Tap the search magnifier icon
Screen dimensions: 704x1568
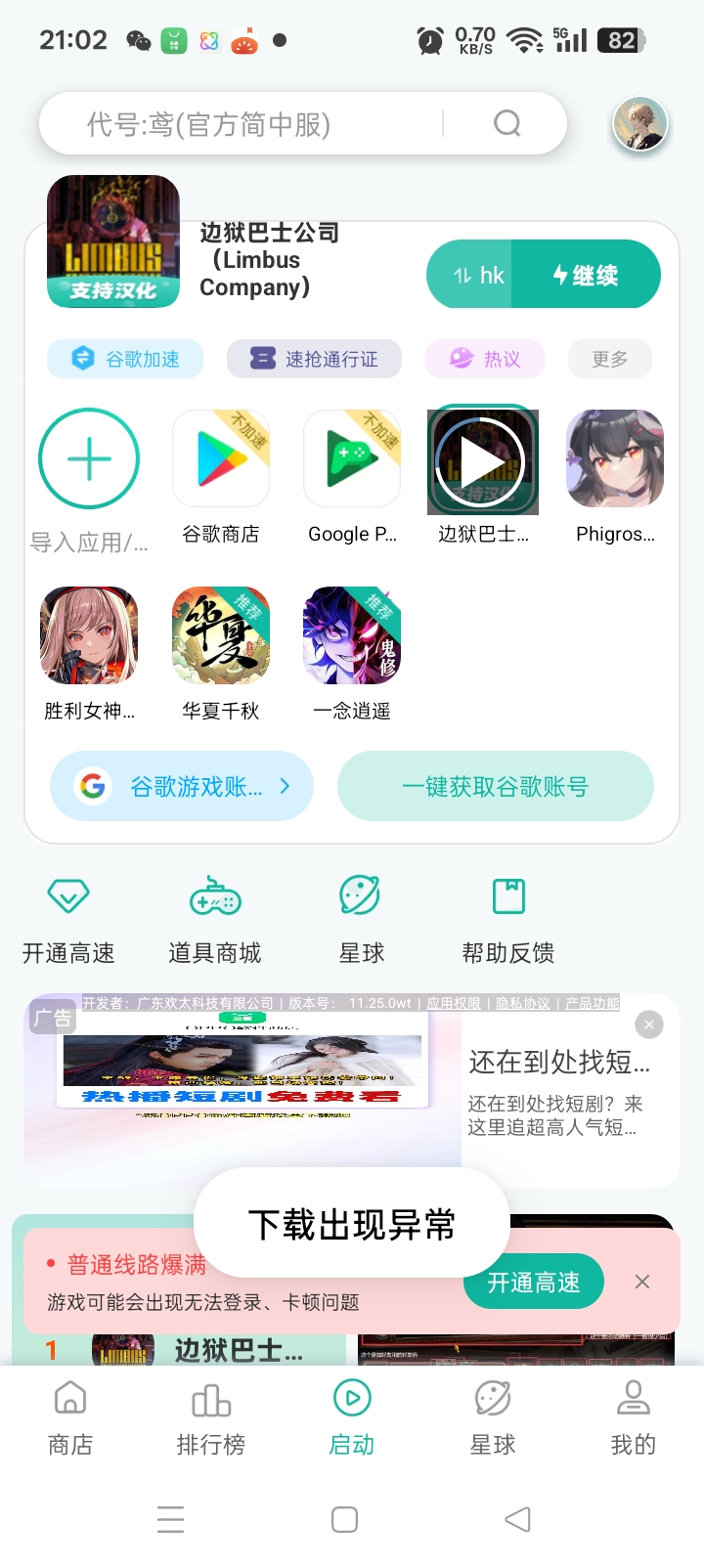[506, 123]
